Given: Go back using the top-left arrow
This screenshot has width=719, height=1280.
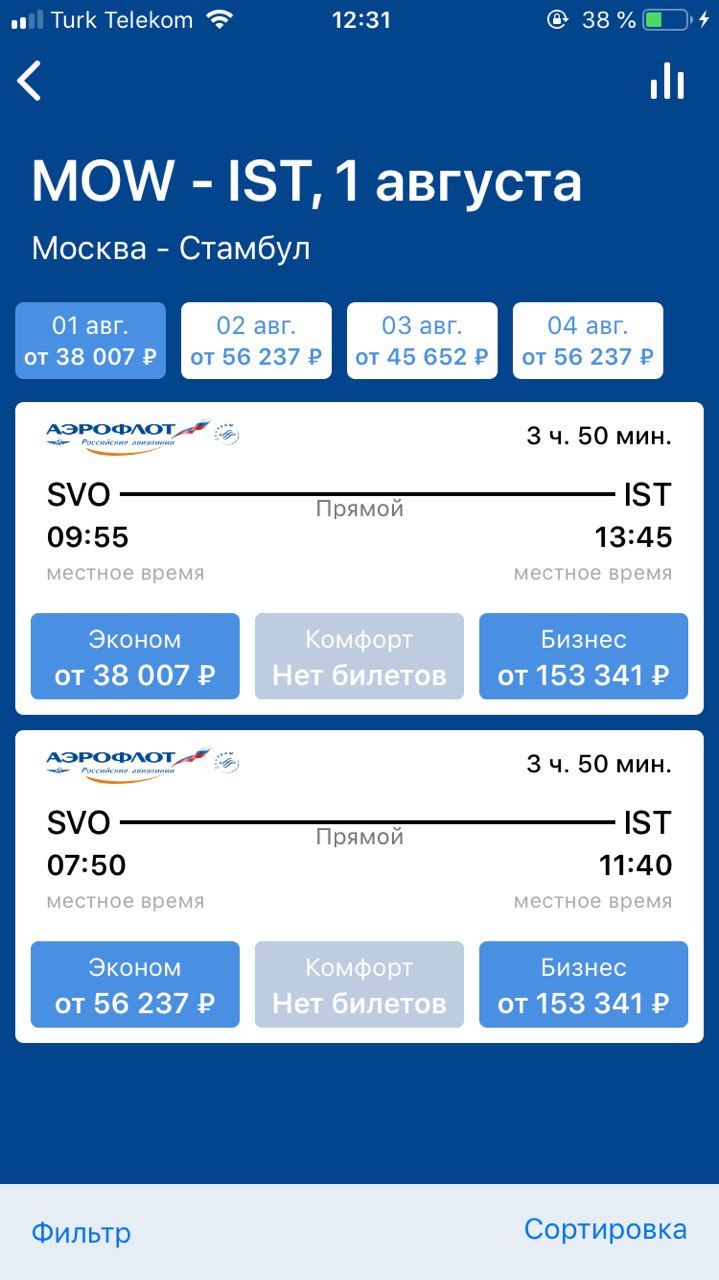Looking at the screenshot, I should point(30,81).
